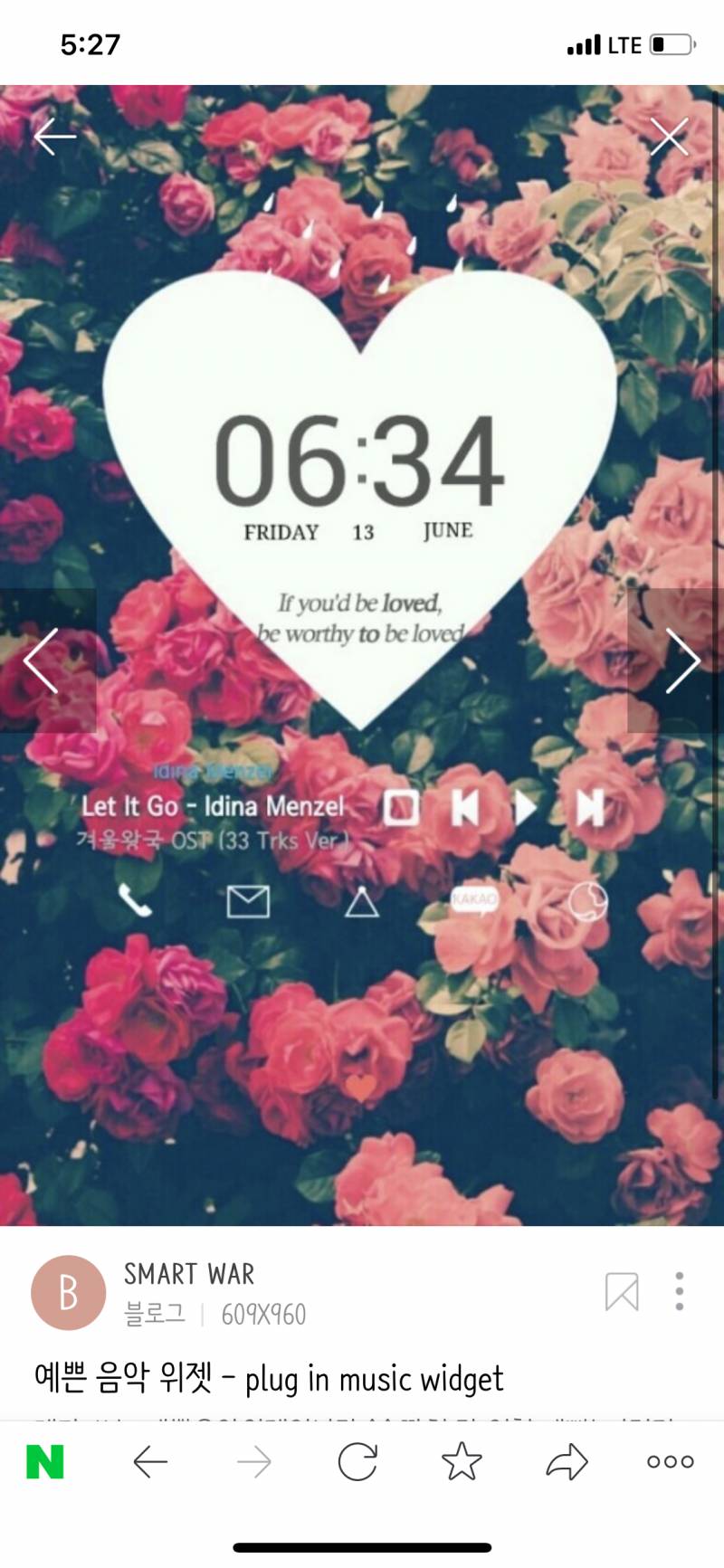The width and height of the screenshot is (724, 1568).
Task: Open the SMART WAR blog source
Action: (x=189, y=1274)
